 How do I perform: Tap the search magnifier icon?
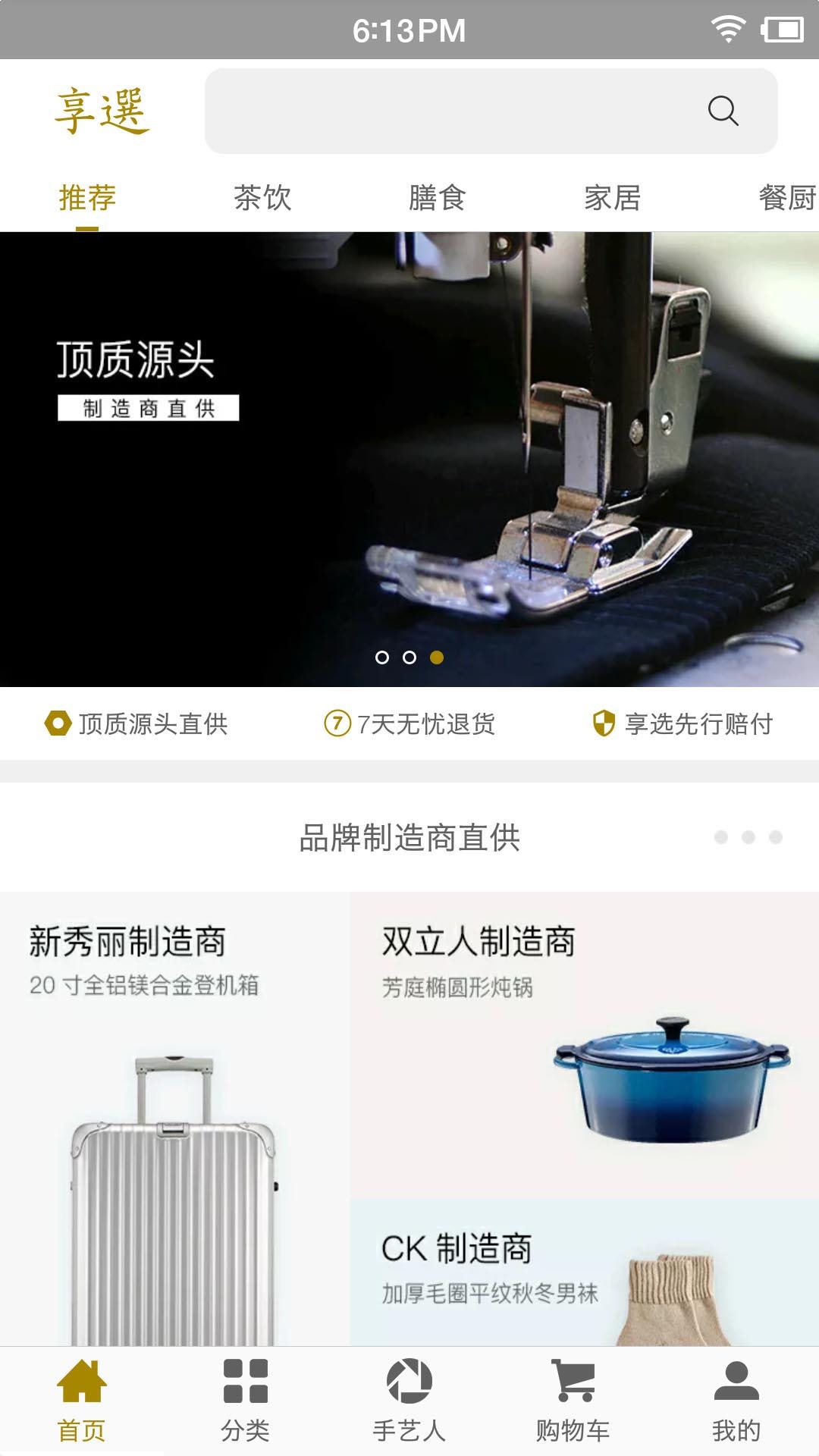pyautogui.click(x=723, y=111)
